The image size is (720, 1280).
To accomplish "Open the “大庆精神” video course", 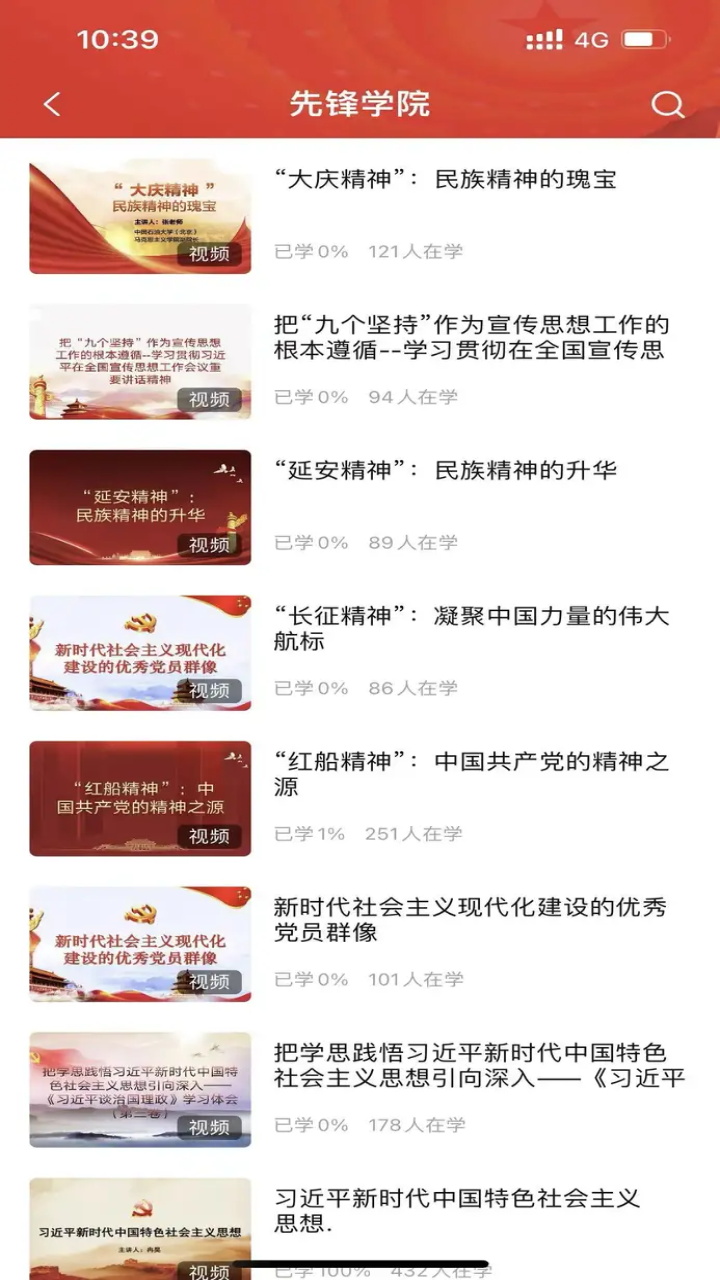I will coord(445,180).
